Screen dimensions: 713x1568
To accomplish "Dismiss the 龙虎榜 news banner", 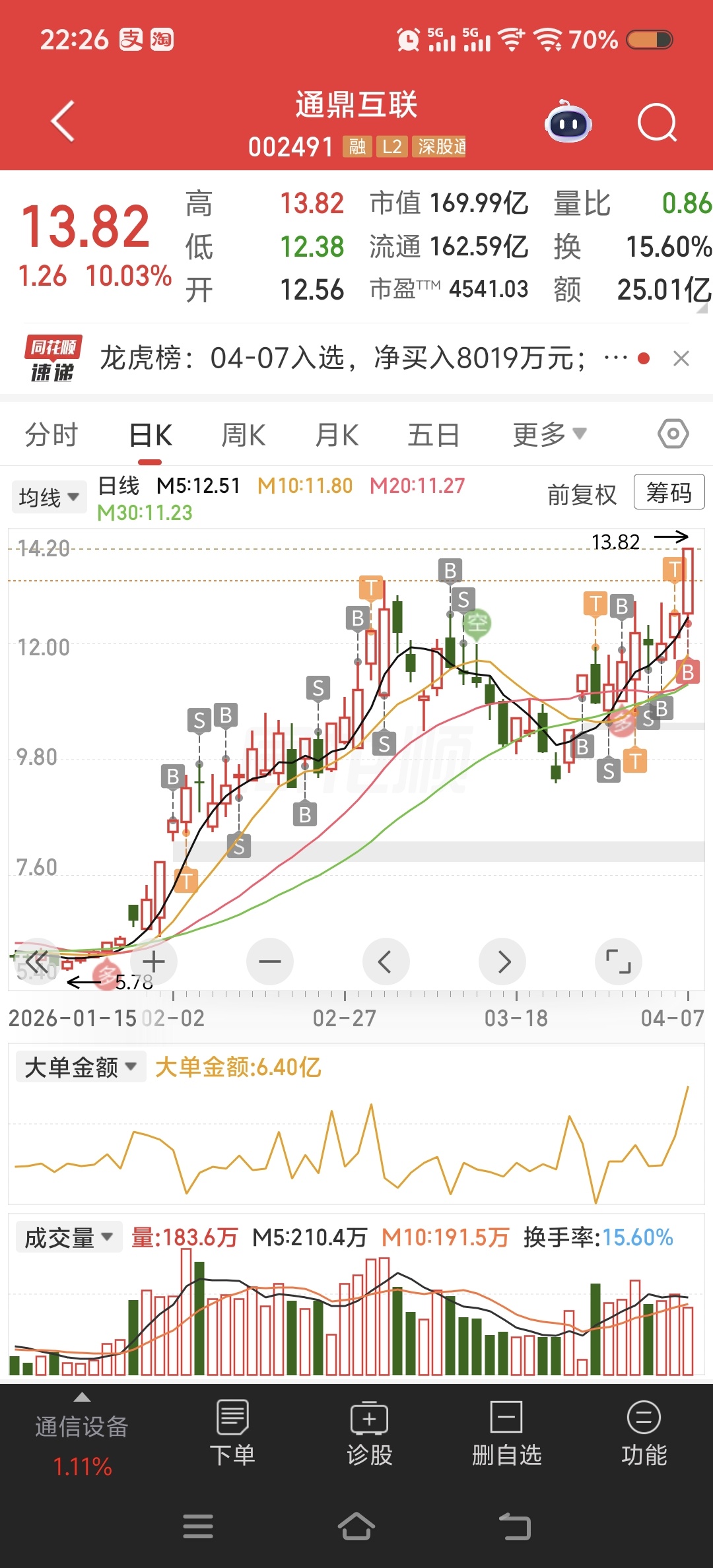I will (681, 358).
